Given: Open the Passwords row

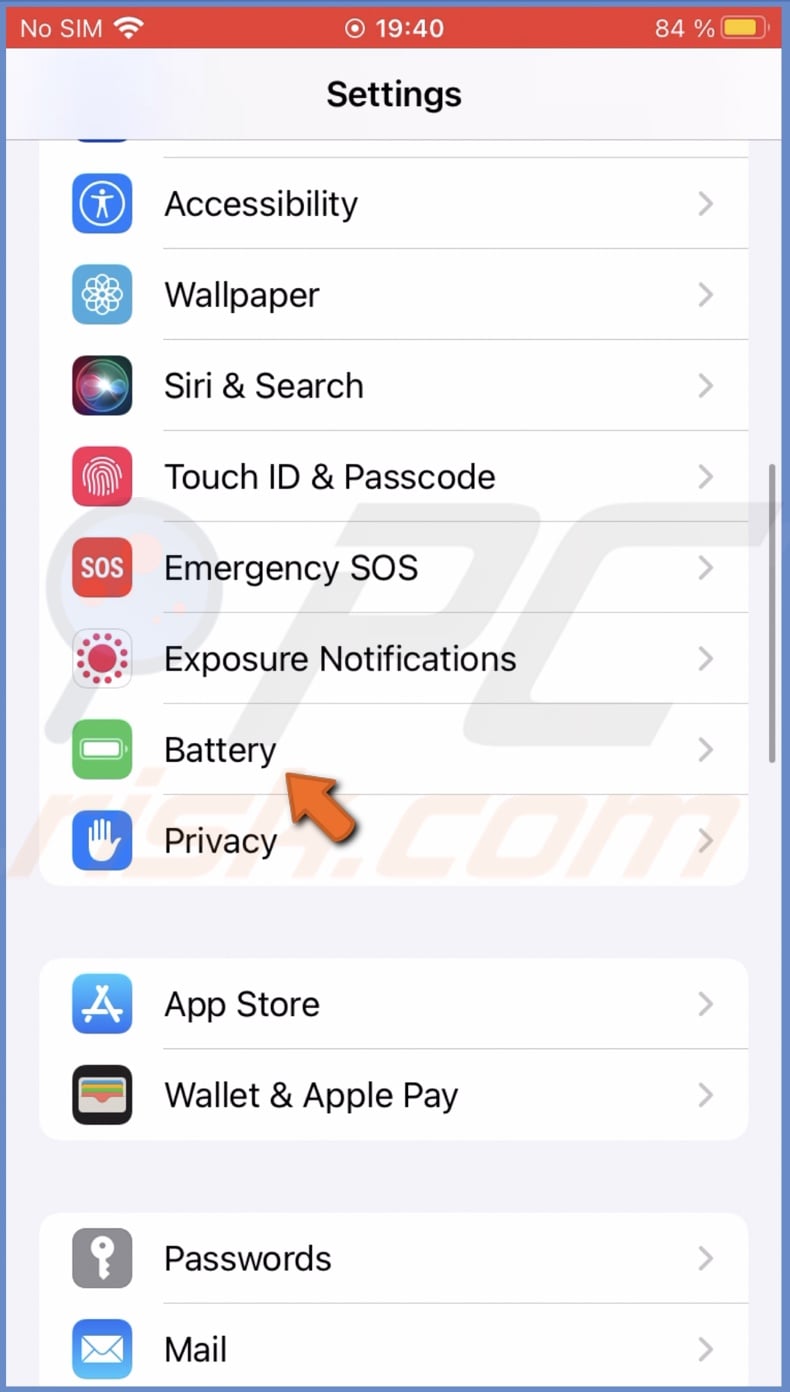Looking at the screenshot, I should pyautogui.click(x=394, y=1258).
